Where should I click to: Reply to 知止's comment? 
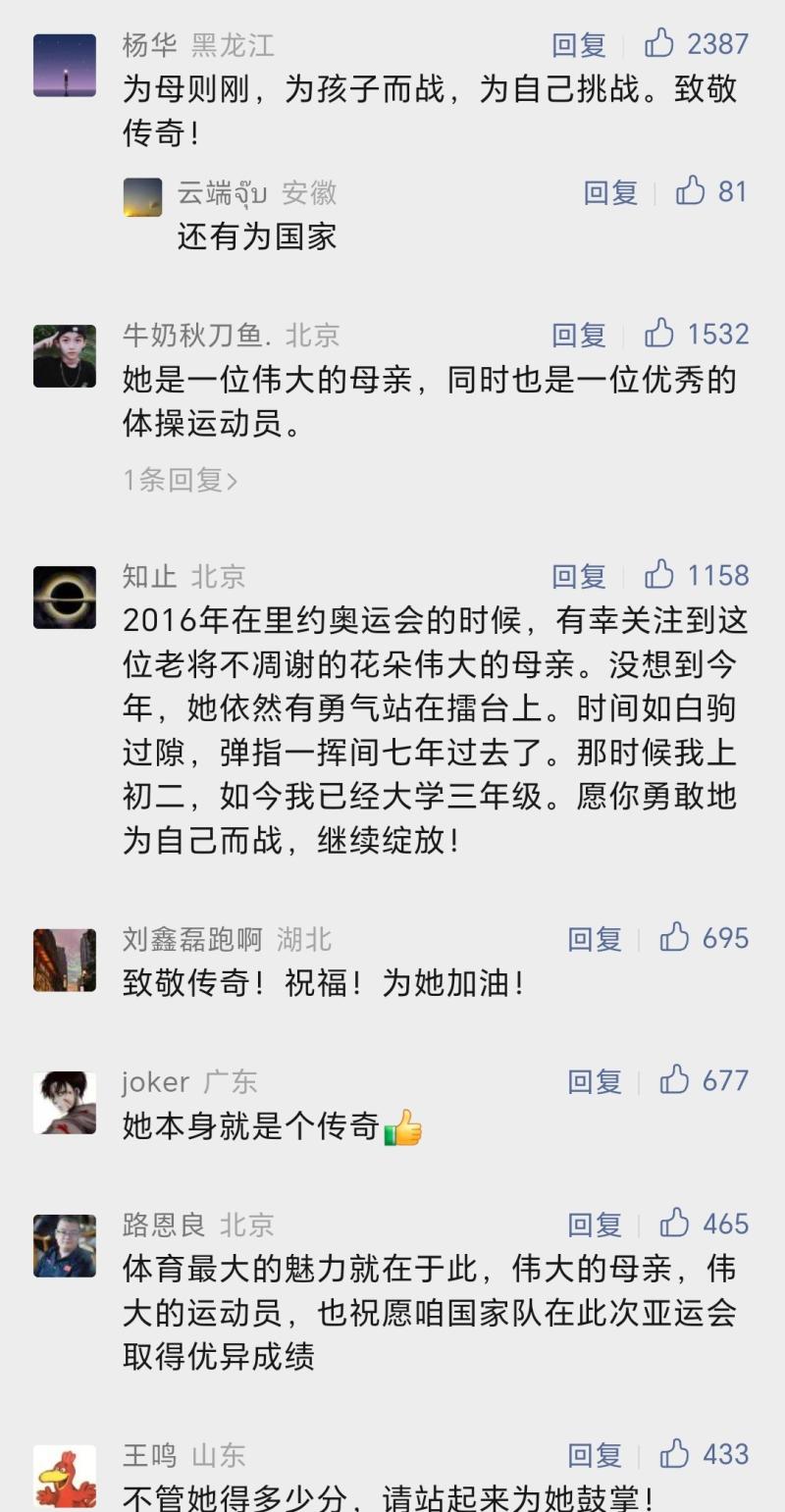pyautogui.click(x=579, y=576)
